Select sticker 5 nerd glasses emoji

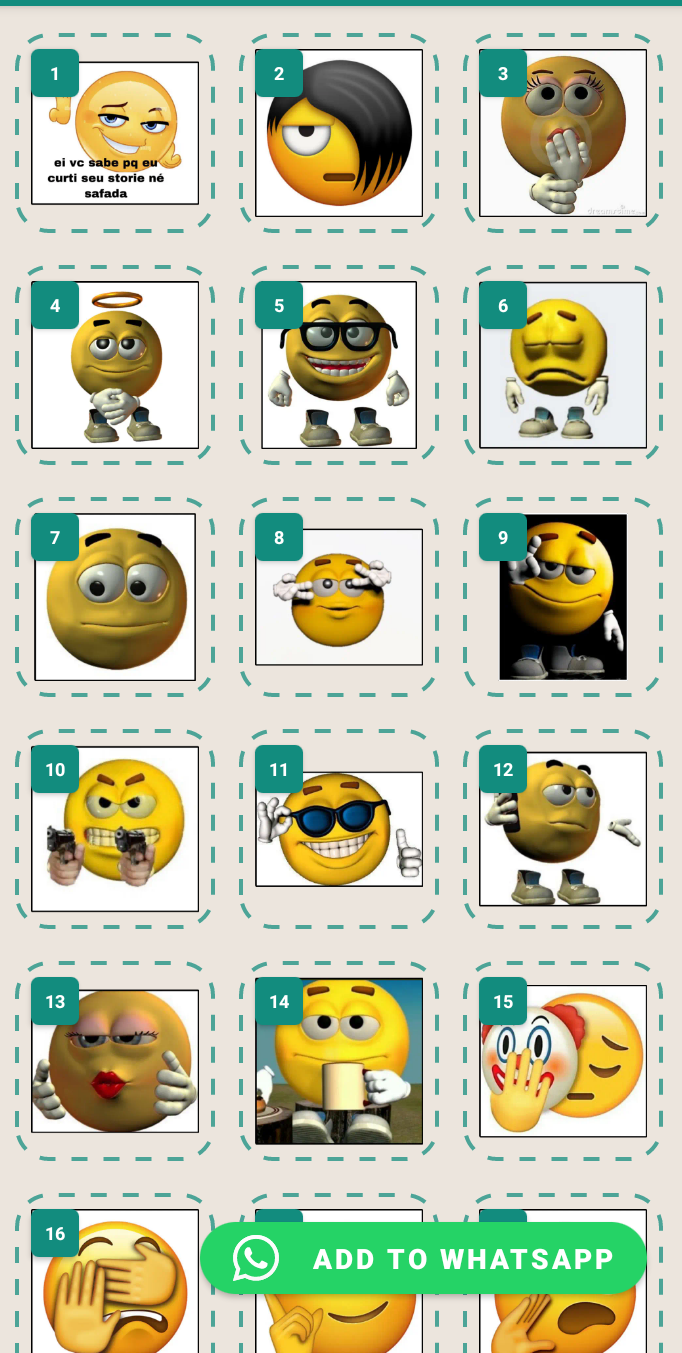339,366
